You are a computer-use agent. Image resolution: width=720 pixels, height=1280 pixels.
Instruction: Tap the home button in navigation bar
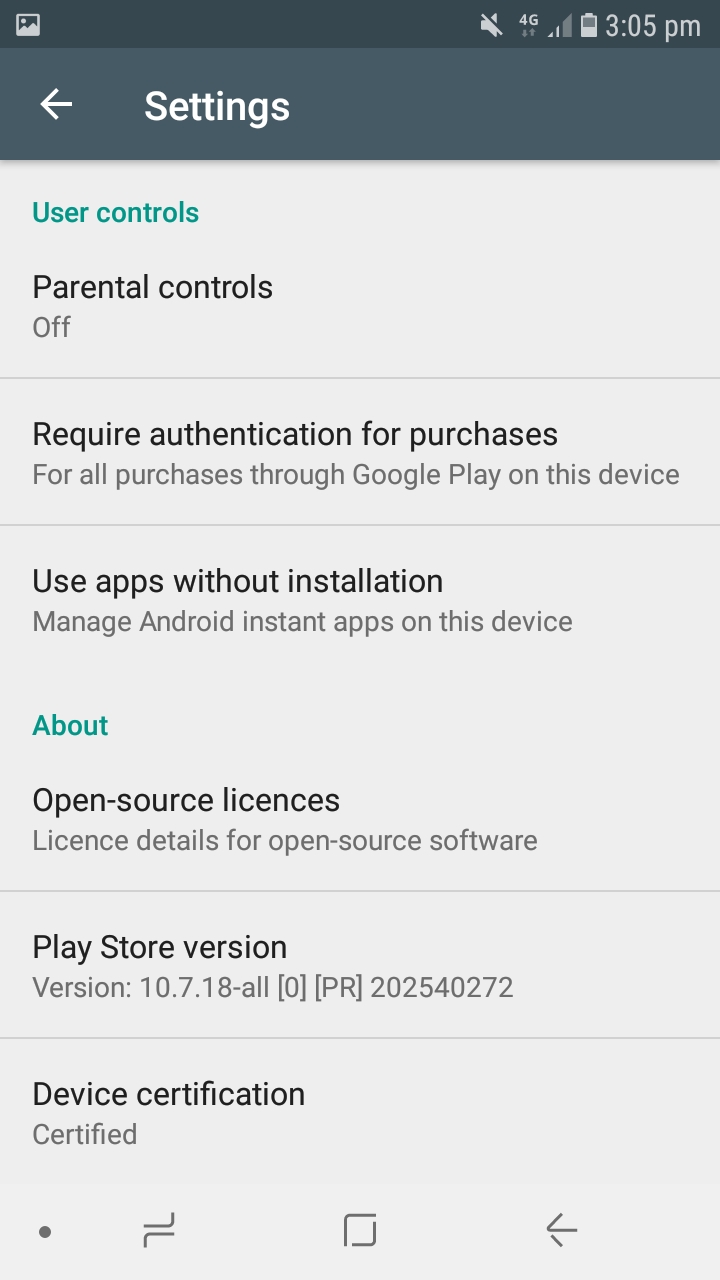360,1230
